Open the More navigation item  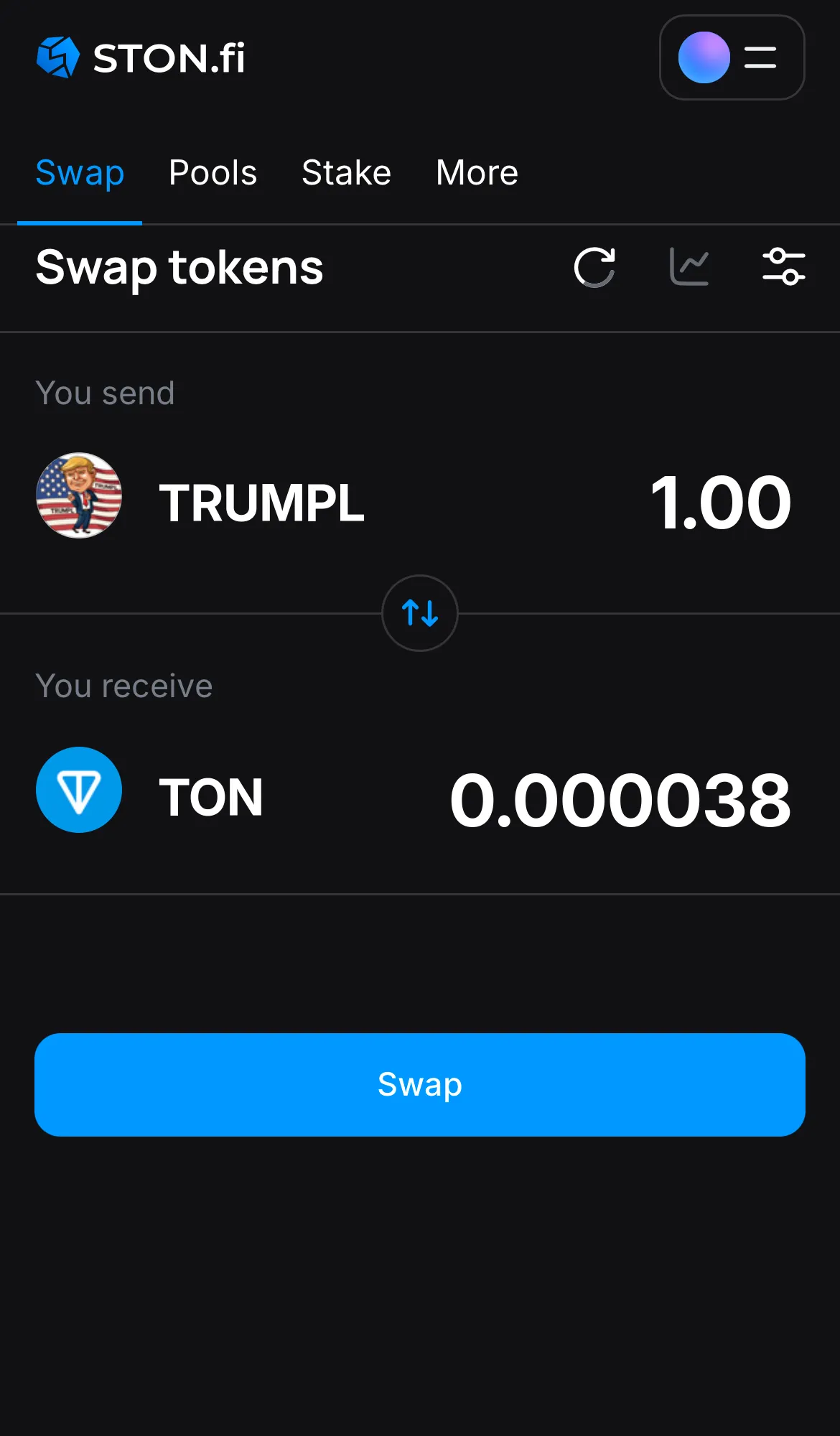tap(476, 172)
